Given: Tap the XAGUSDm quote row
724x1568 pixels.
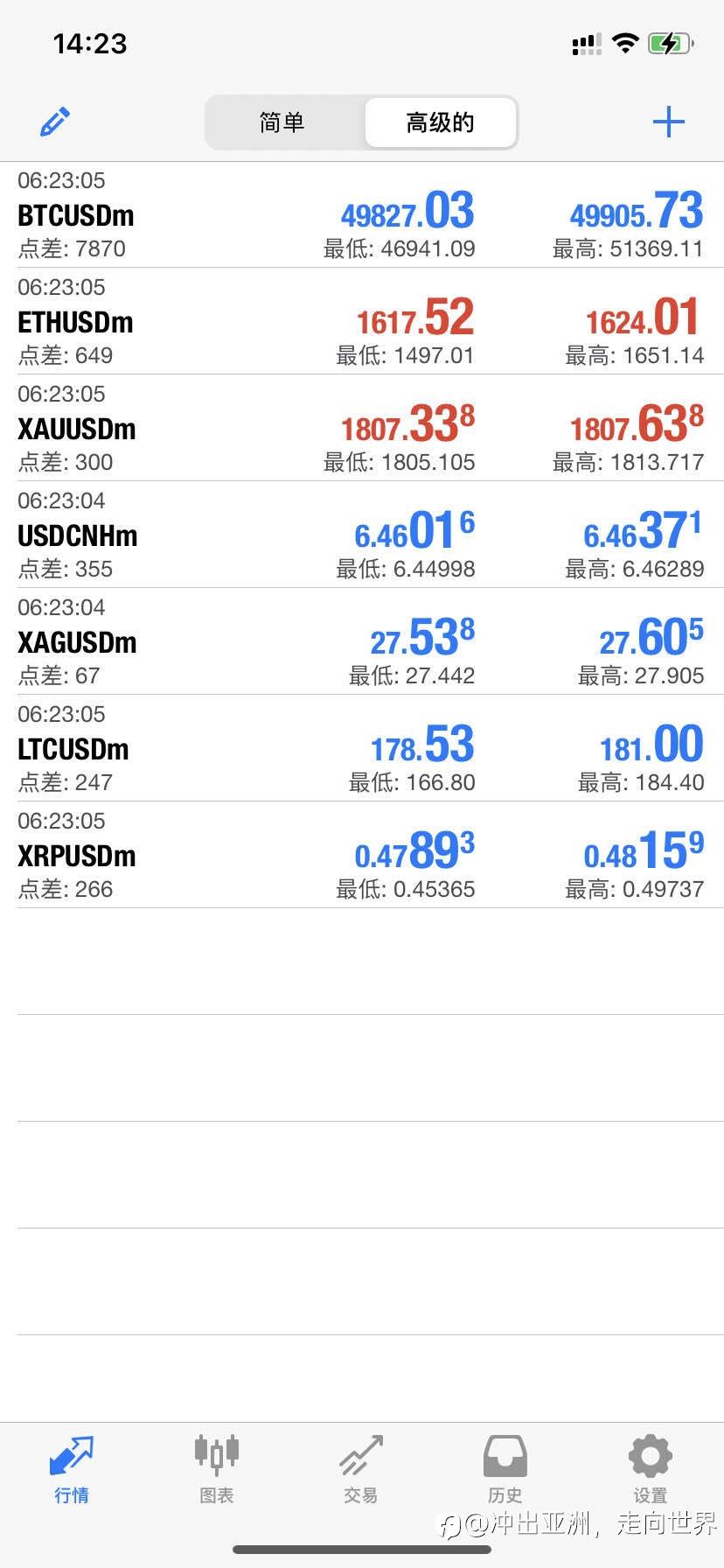Looking at the screenshot, I should coord(362,641).
